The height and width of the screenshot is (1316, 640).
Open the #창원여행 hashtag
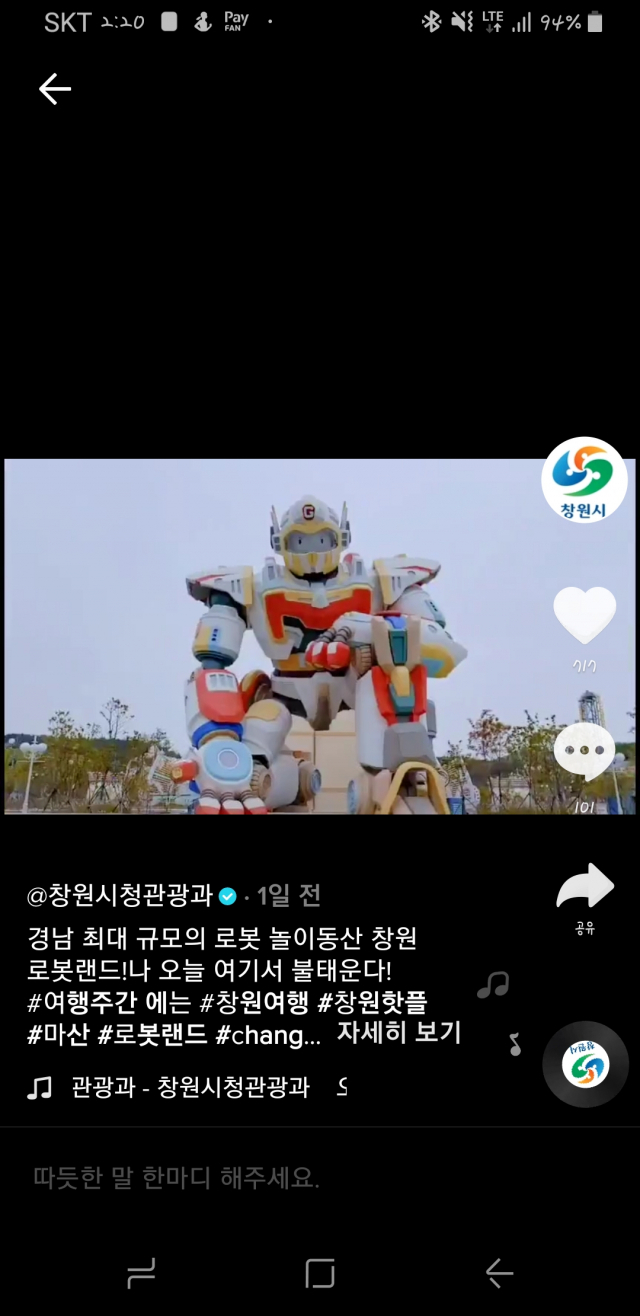pos(254,1001)
